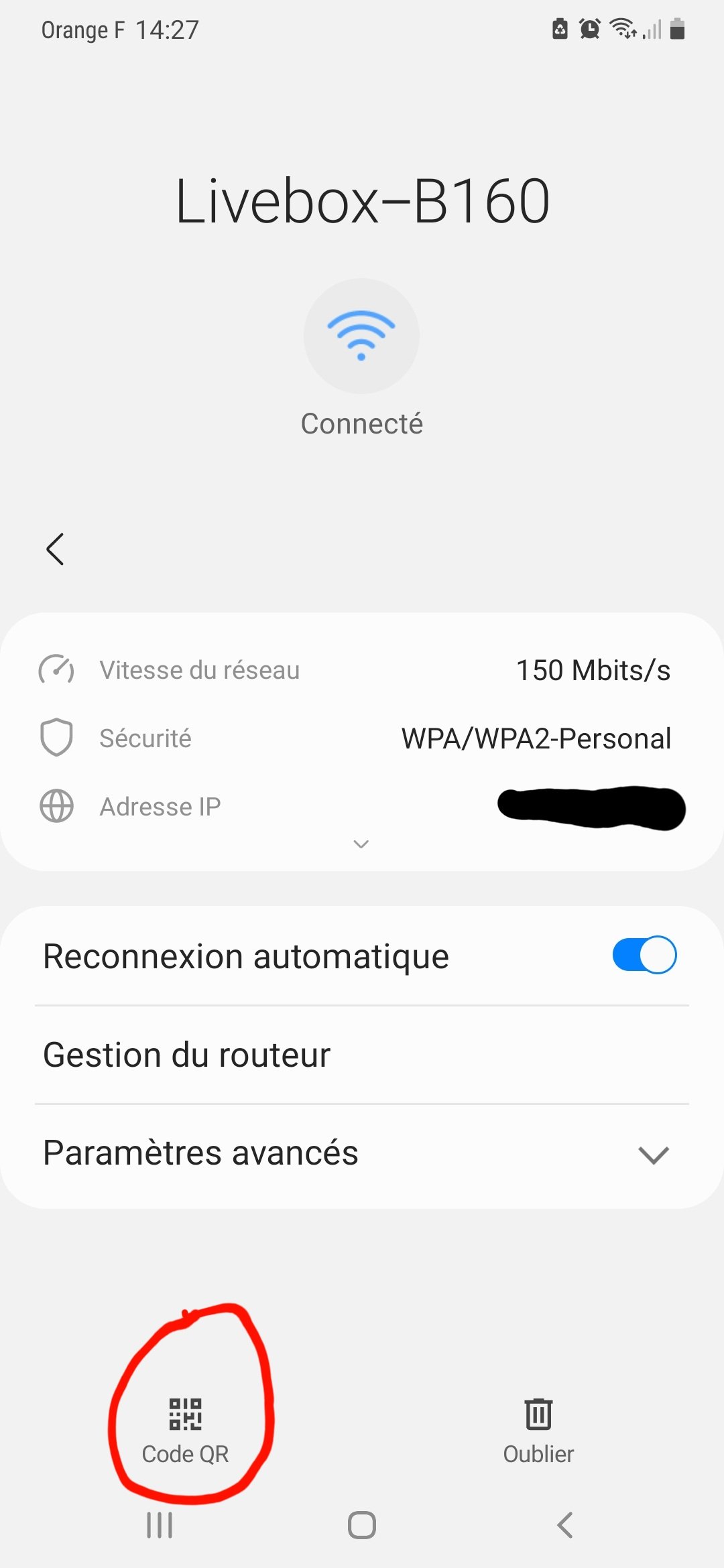Go to the home screen
Screen dimensions: 724x1568
click(362, 1525)
